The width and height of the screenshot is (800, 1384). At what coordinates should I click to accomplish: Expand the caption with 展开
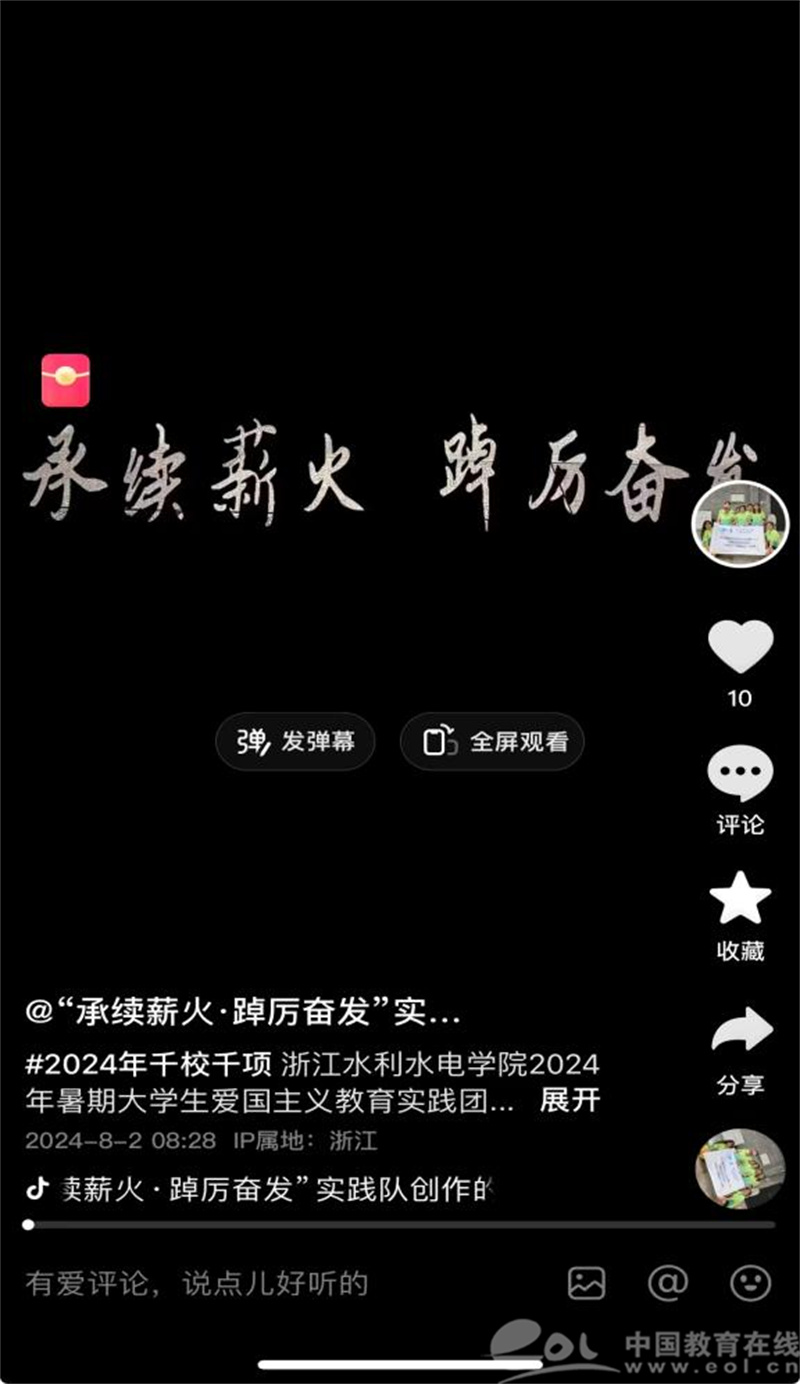(x=570, y=1101)
